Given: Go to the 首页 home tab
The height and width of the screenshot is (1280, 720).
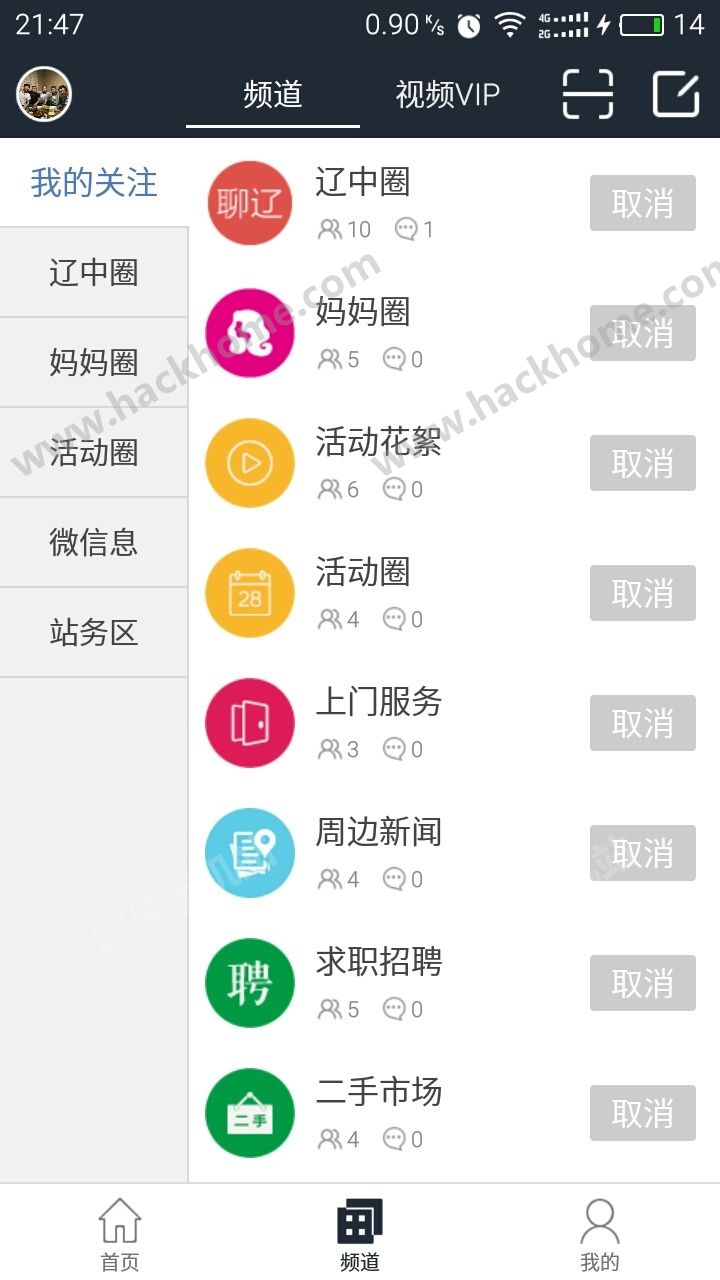Looking at the screenshot, I should [x=120, y=1235].
